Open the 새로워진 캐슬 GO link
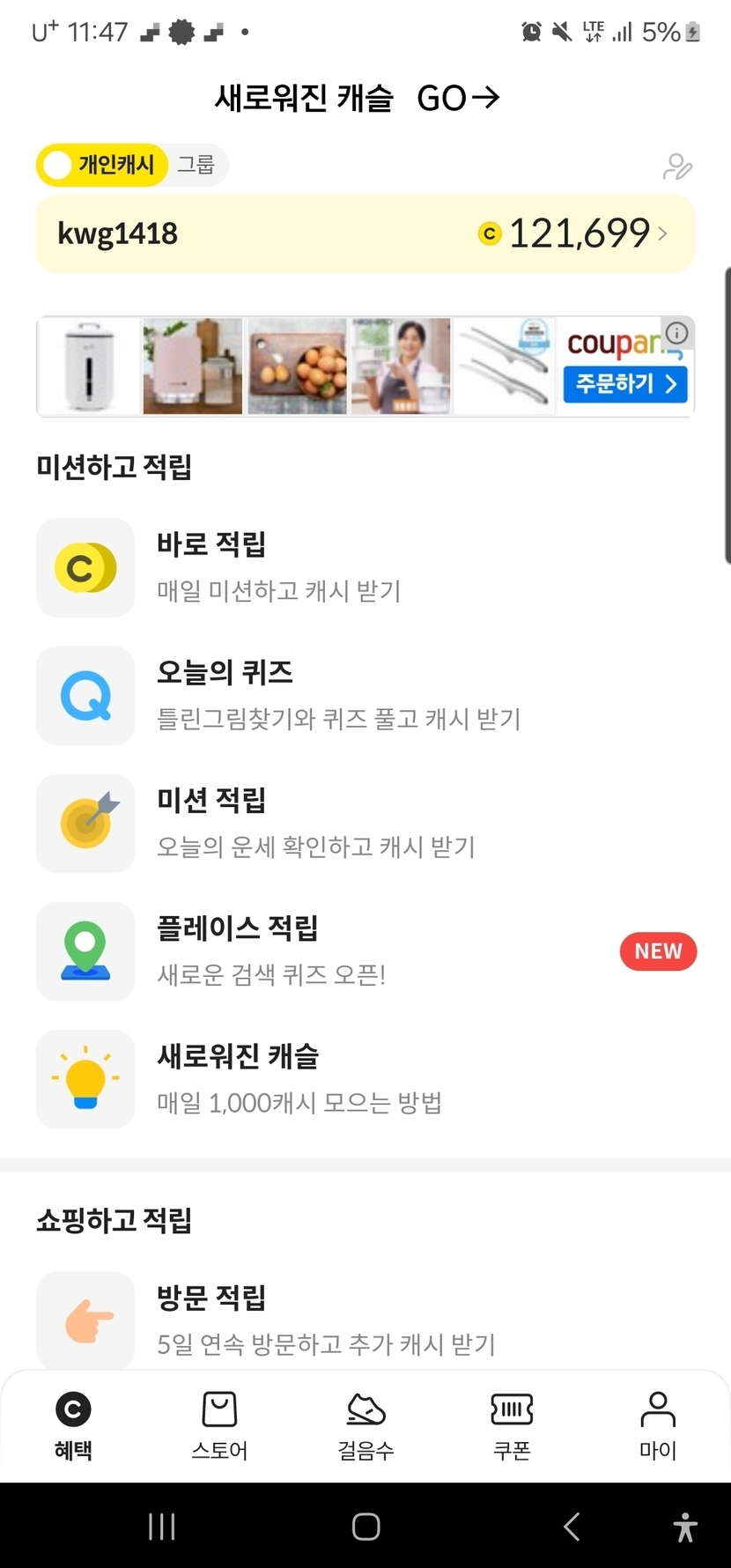 pos(358,98)
